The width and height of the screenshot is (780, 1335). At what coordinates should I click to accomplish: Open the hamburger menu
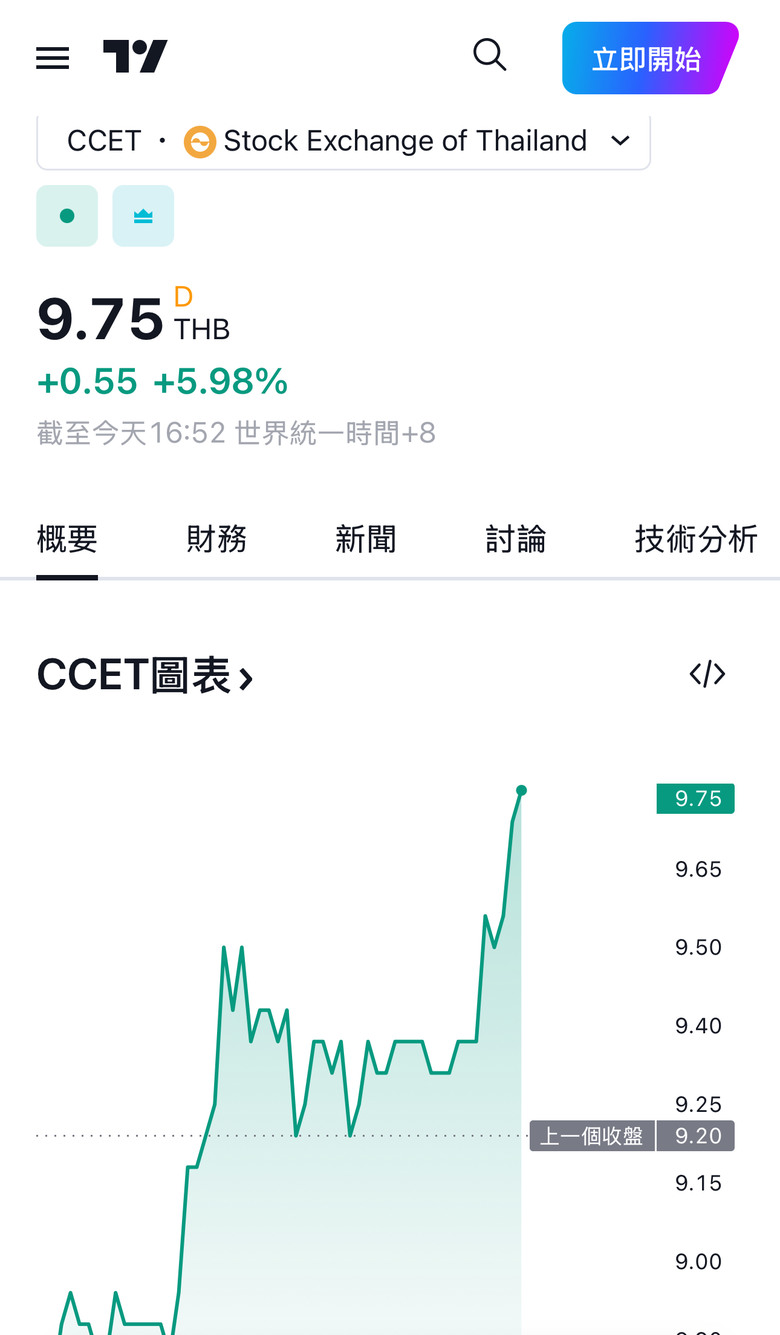point(53,58)
